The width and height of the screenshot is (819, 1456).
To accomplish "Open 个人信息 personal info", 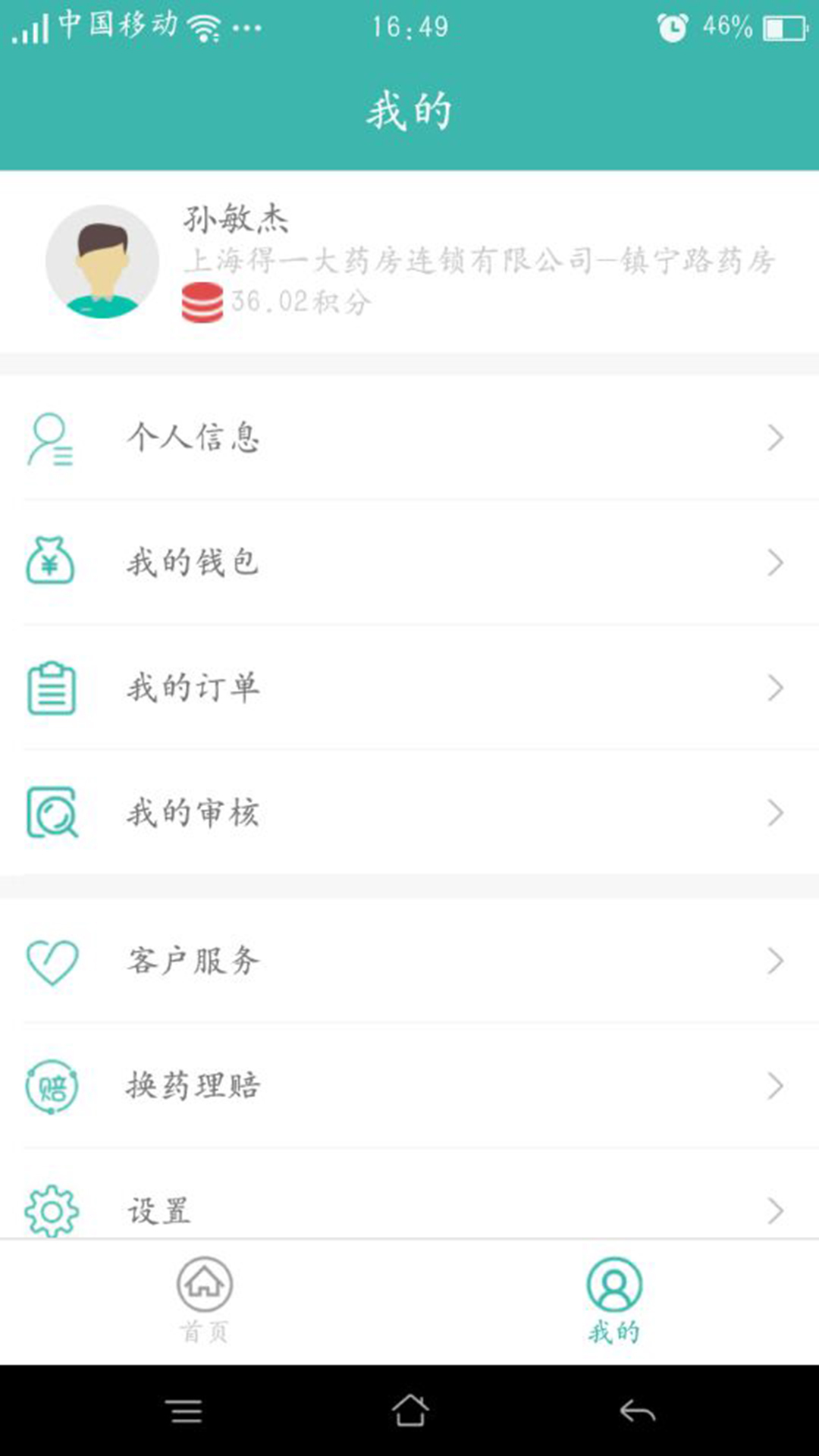I will (409, 438).
